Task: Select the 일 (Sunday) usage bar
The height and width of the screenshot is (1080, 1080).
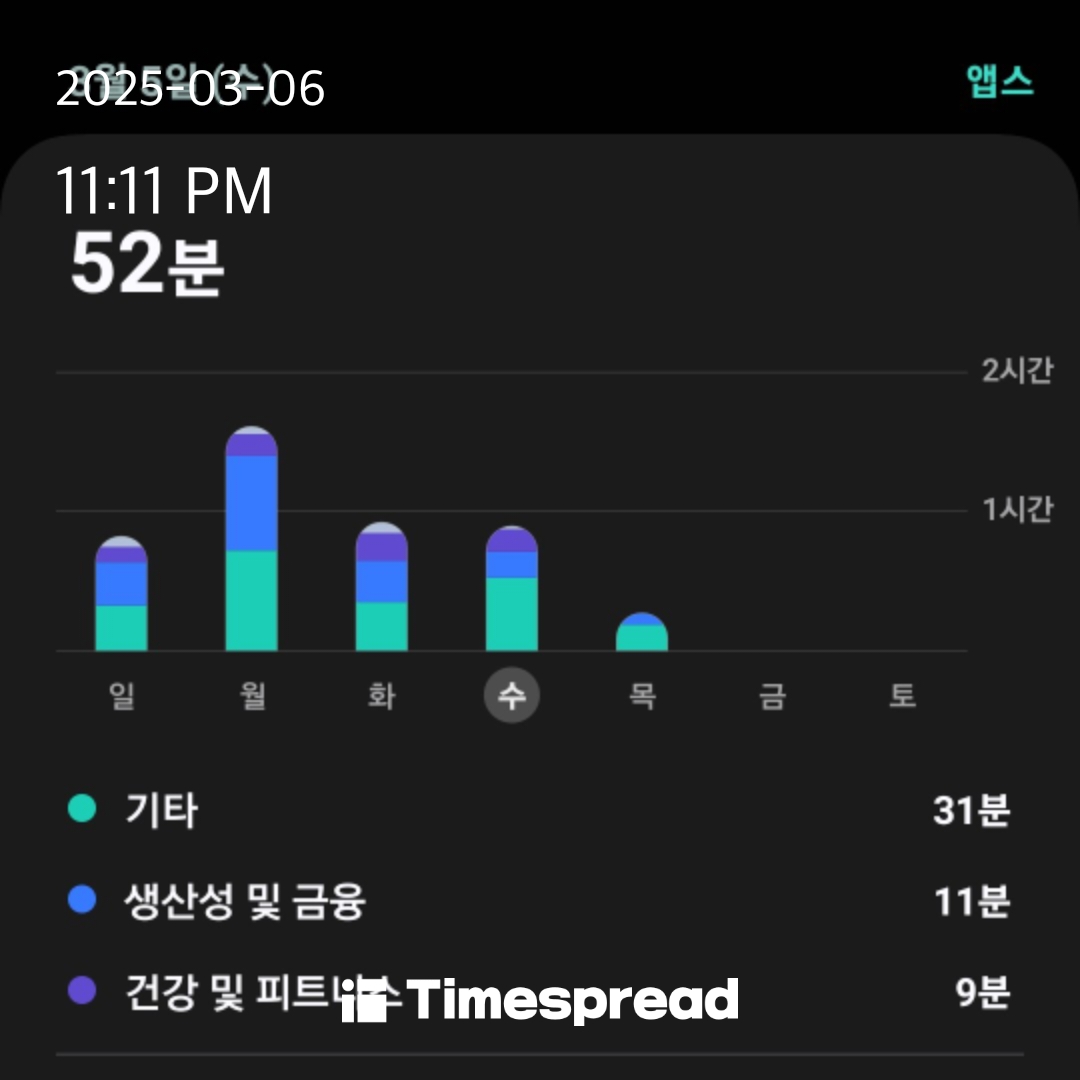Action: tap(121, 595)
